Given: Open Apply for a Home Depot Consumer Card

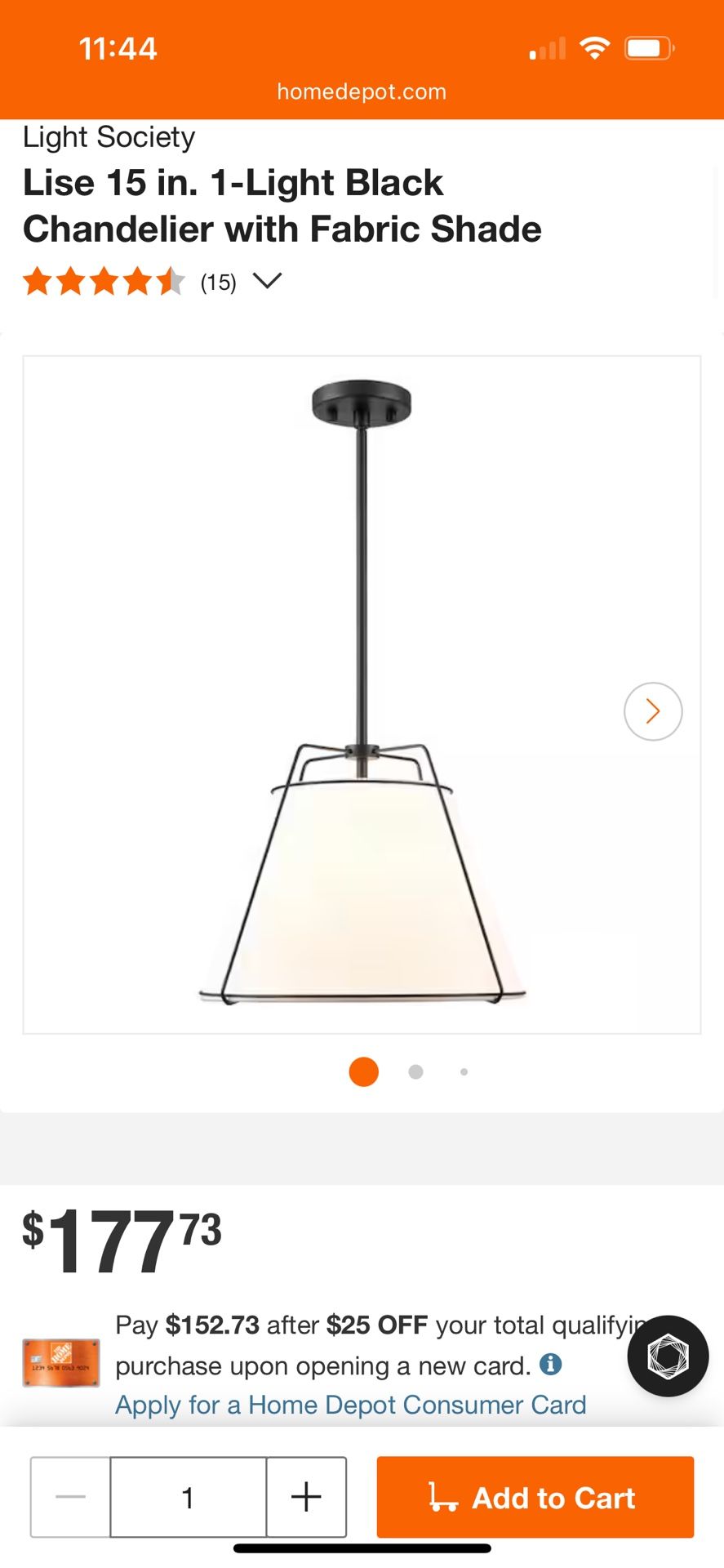Looking at the screenshot, I should [351, 1404].
